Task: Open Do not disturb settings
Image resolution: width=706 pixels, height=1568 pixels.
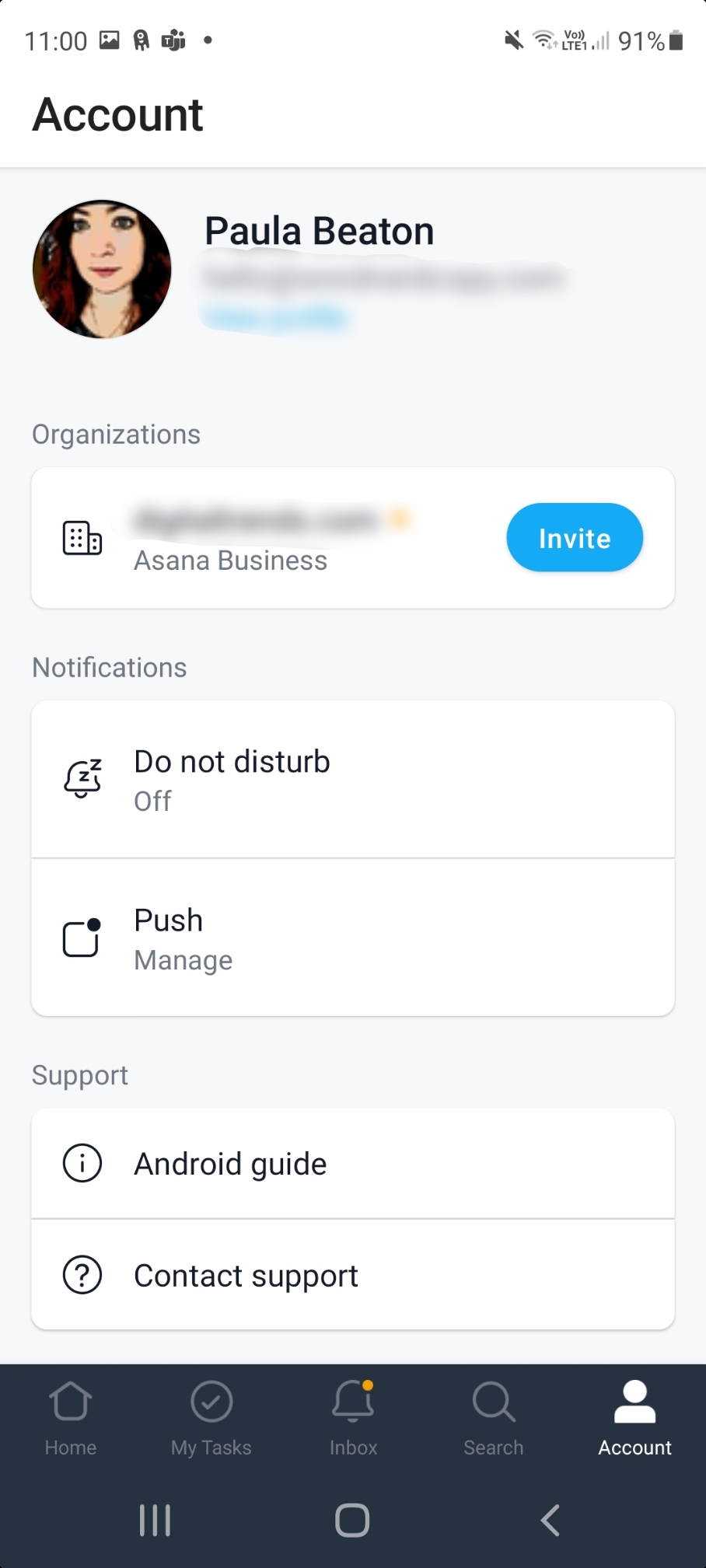Action: point(353,780)
